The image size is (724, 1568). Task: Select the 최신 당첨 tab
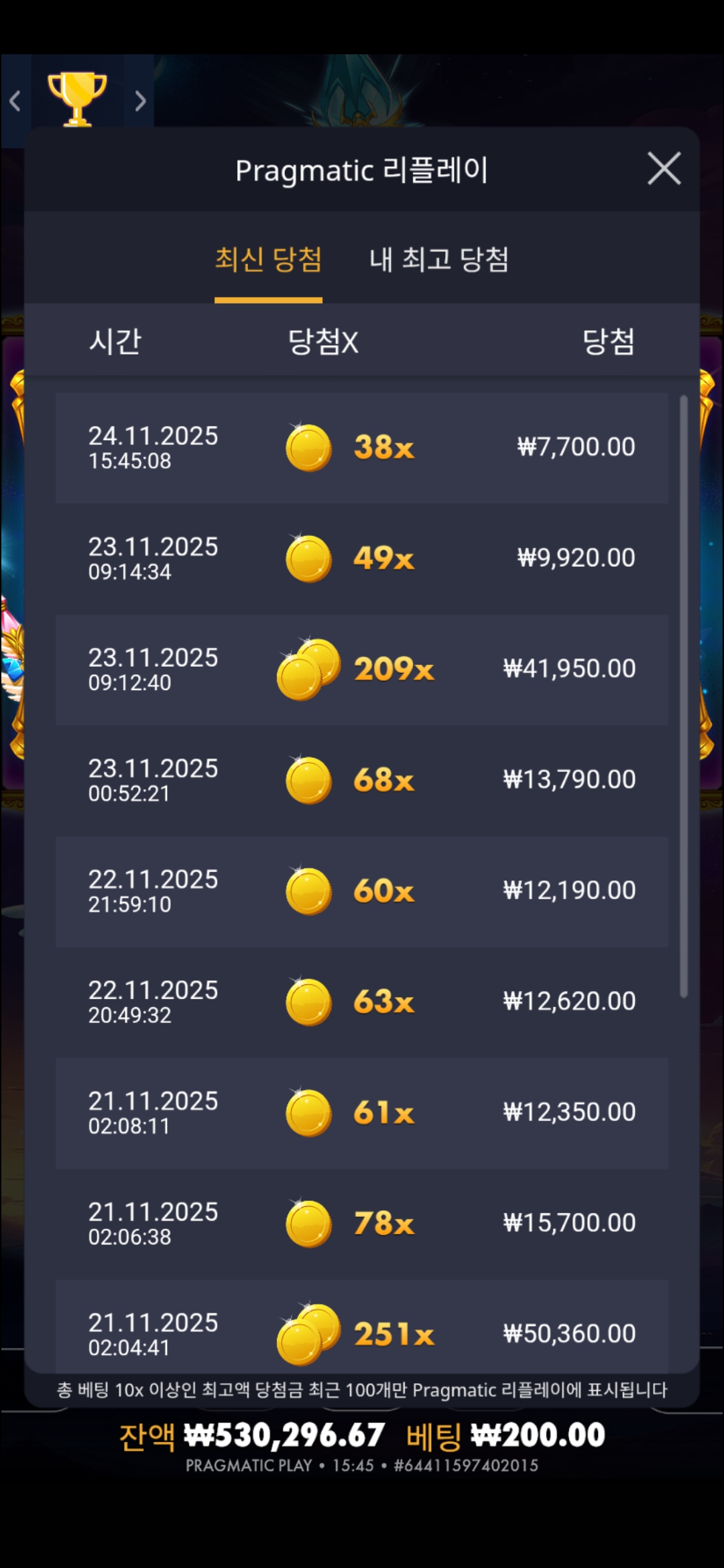[268, 260]
